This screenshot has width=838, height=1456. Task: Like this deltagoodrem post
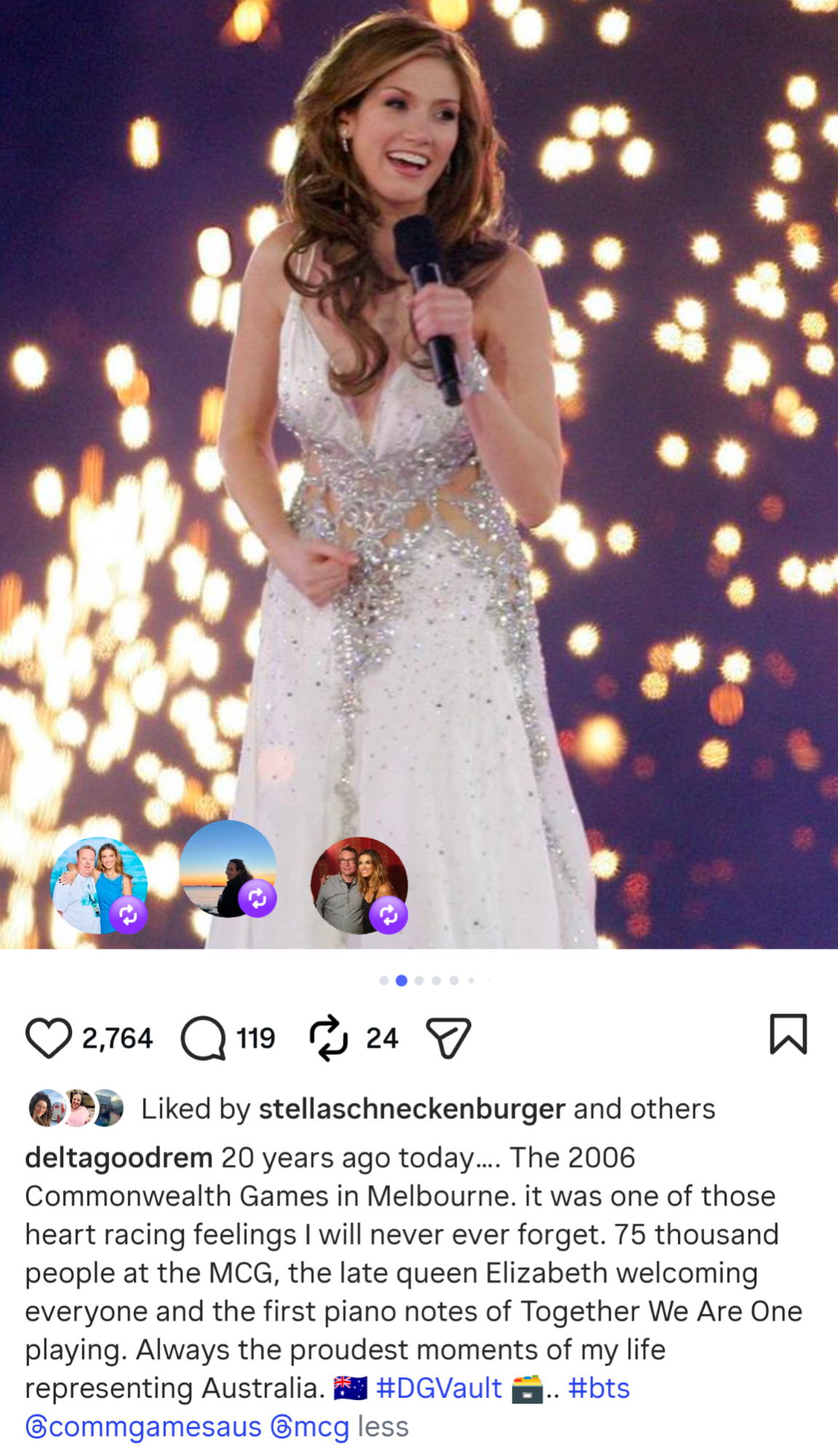click(x=49, y=1037)
